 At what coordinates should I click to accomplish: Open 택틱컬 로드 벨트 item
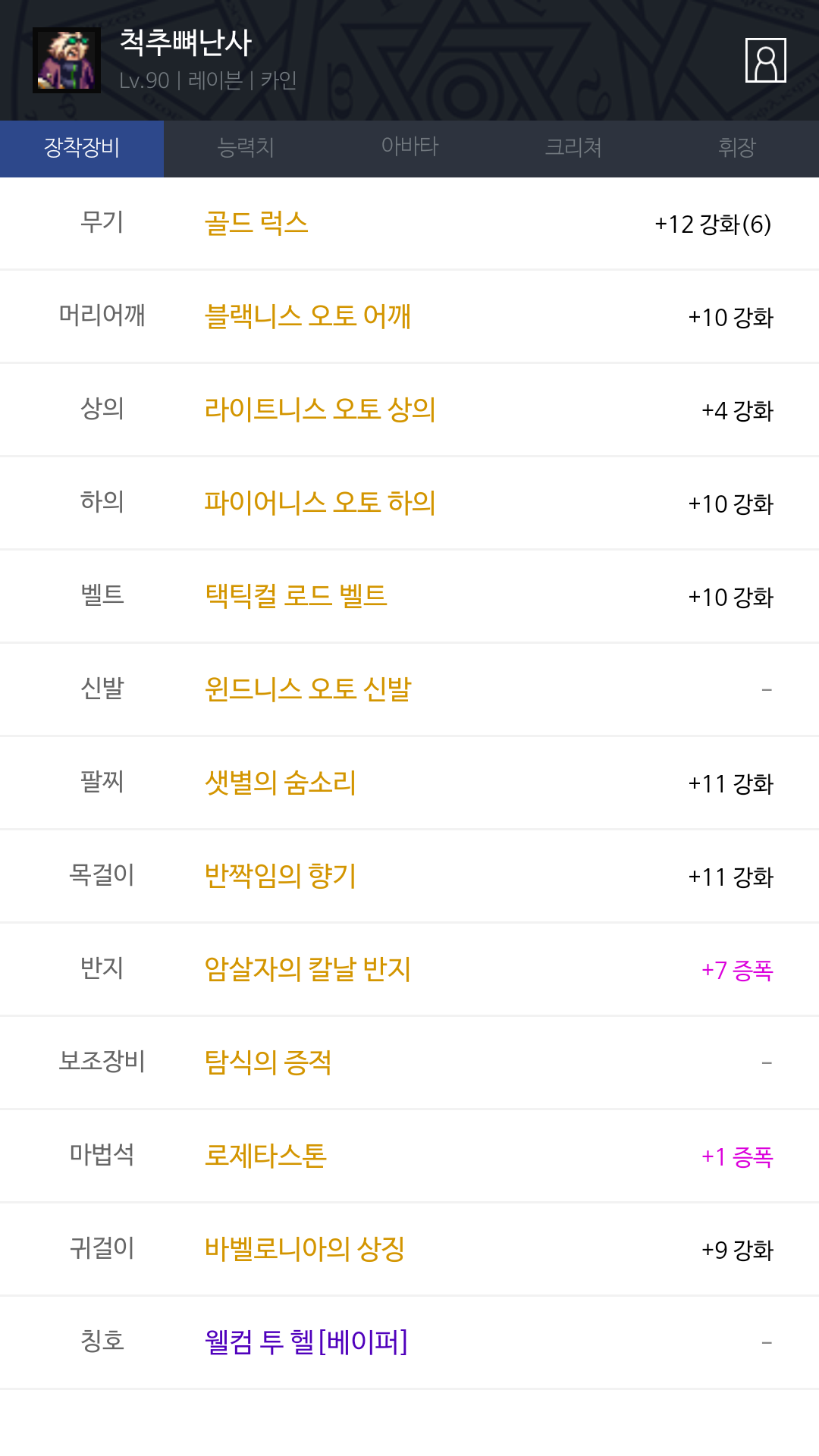point(296,596)
